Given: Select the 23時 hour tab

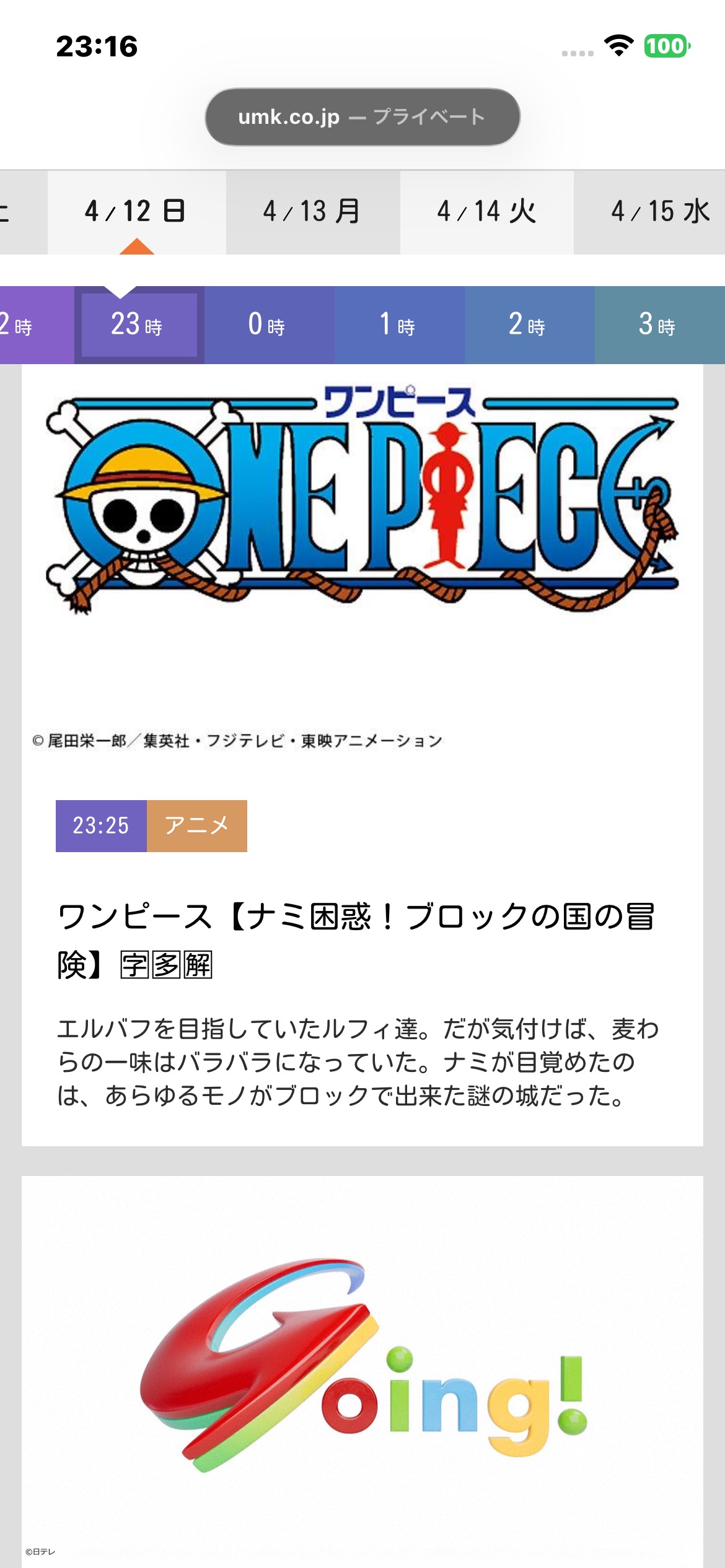Looking at the screenshot, I should point(139,325).
